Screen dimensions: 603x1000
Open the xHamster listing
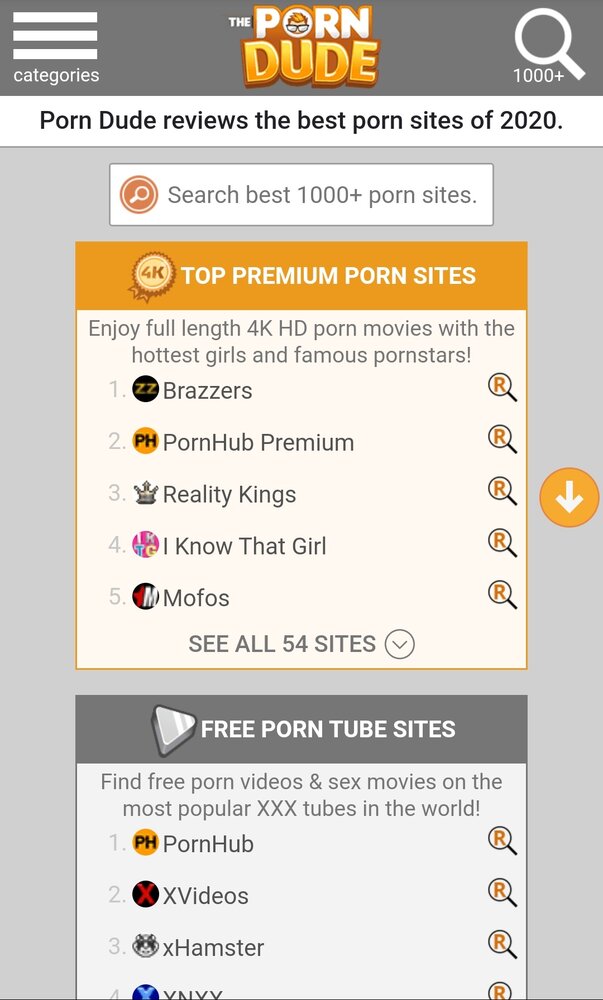coord(213,948)
